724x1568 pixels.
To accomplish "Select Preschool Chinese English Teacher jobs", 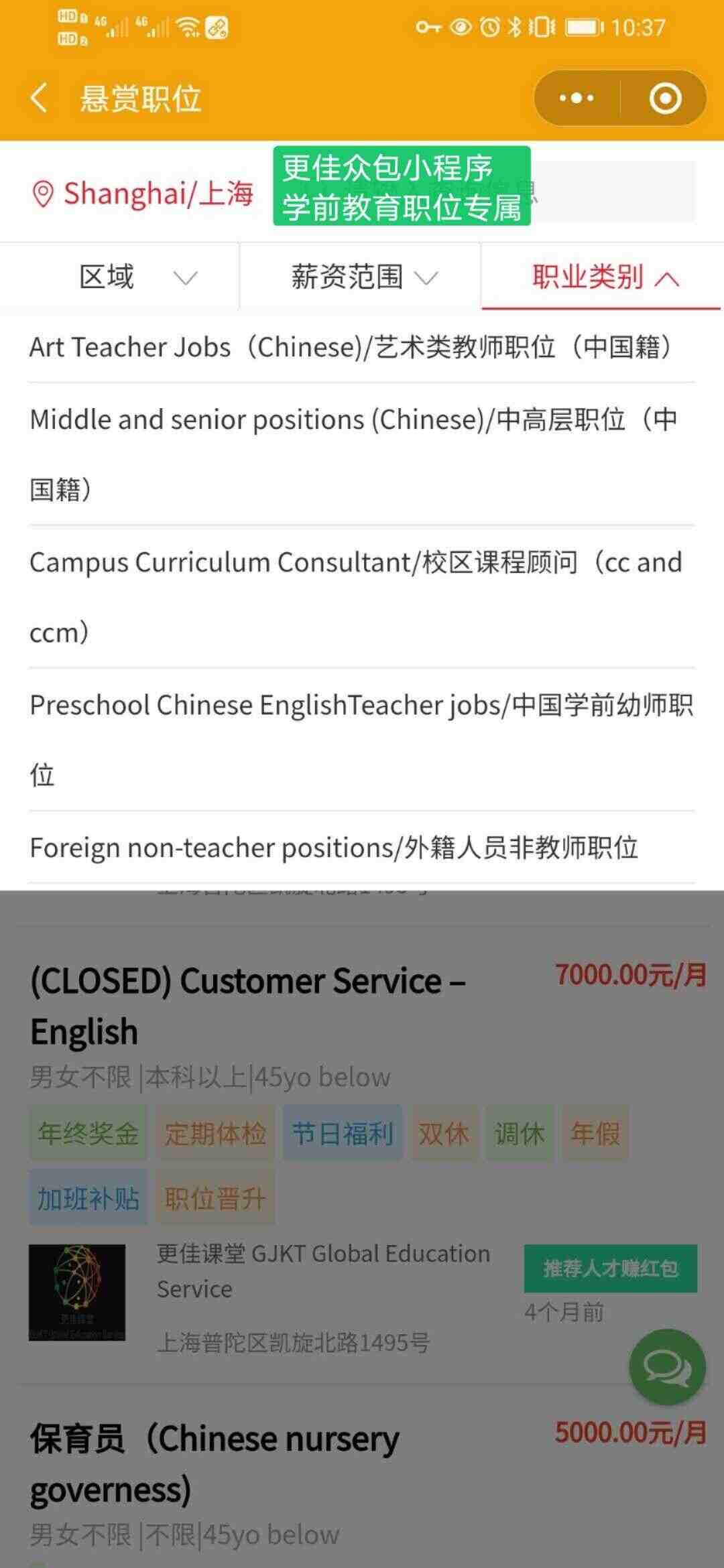I will point(362,740).
